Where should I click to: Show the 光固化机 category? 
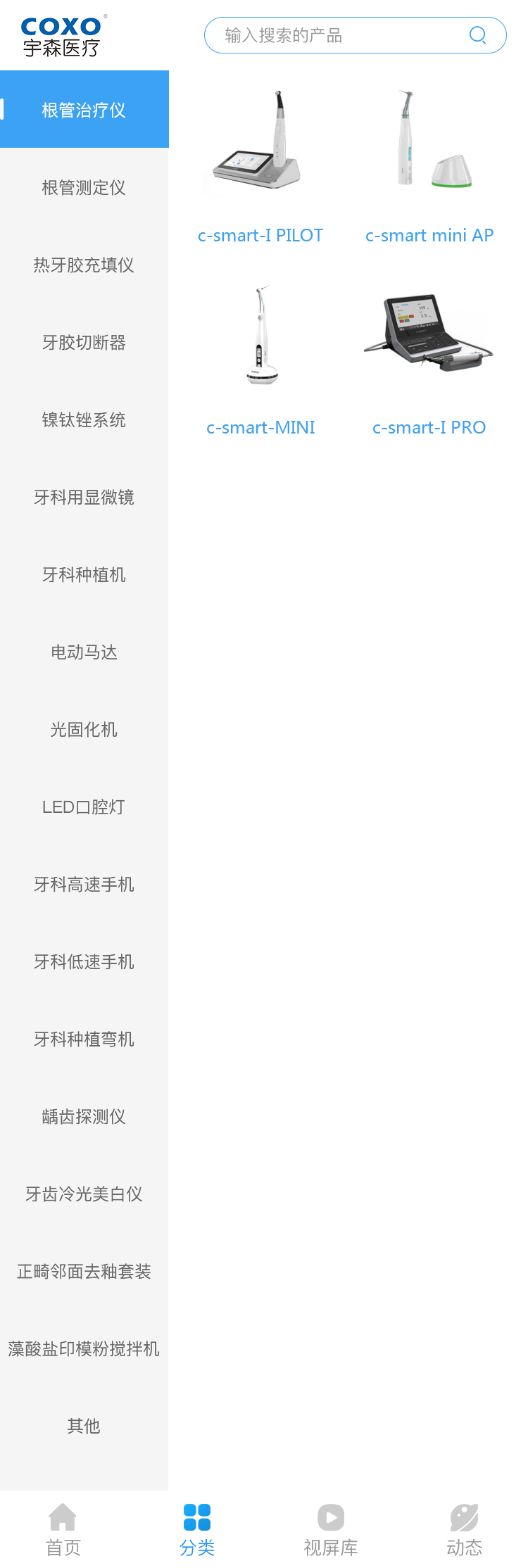pos(84,730)
